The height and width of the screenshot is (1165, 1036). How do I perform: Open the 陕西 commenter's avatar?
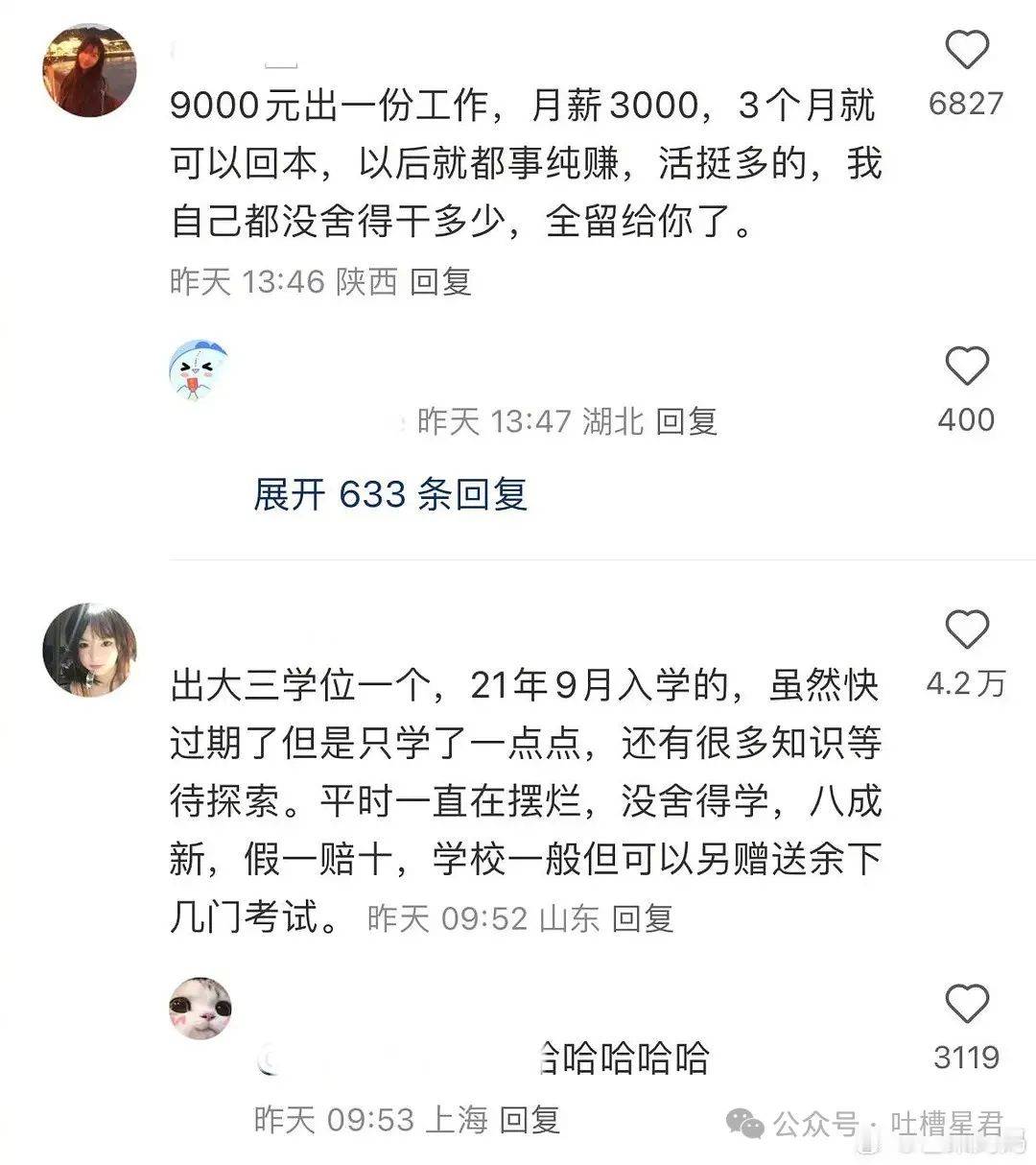pyautogui.click(x=89, y=71)
